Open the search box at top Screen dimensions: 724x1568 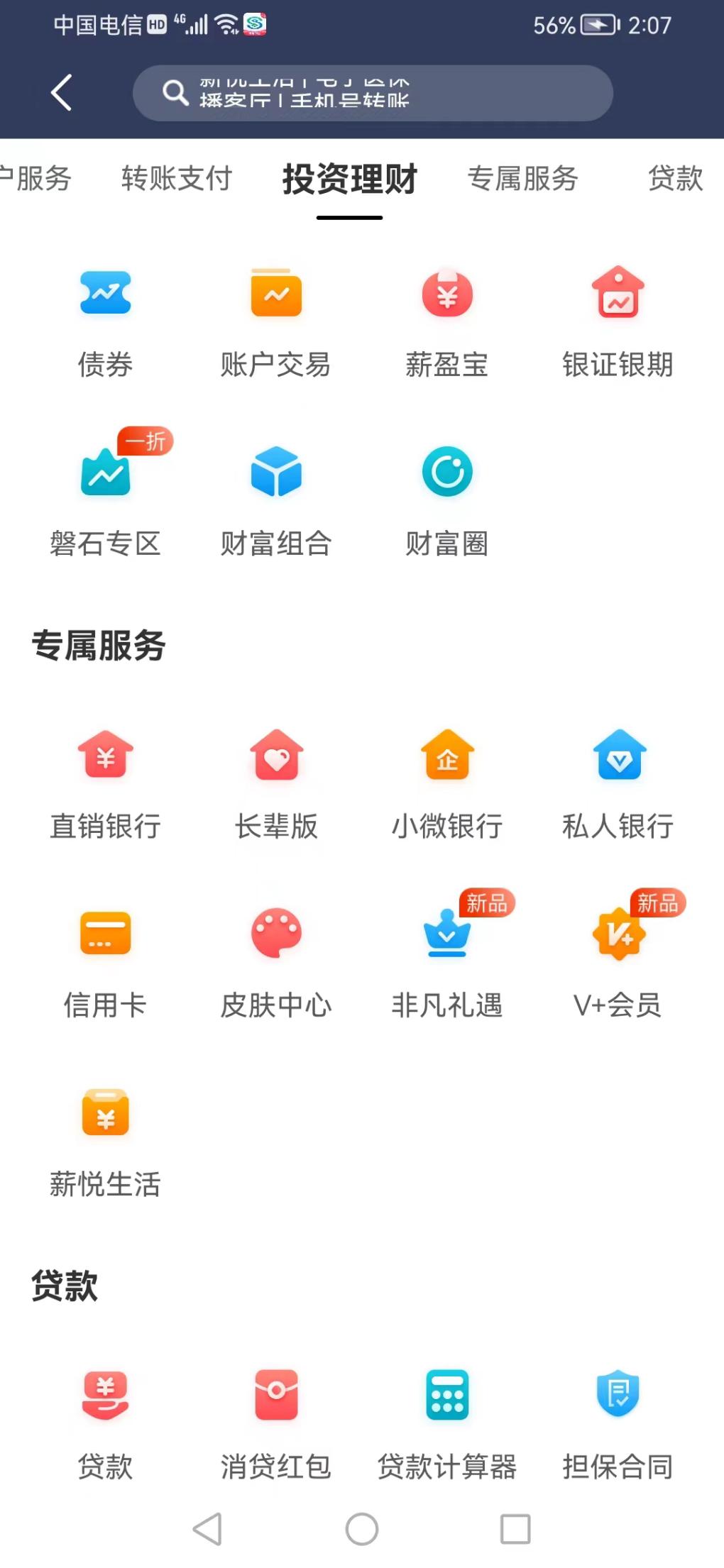tap(373, 93)
